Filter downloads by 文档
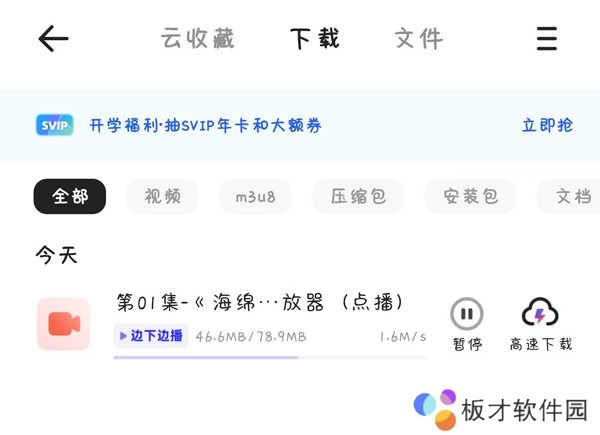The height and width of the screenshot is (435, 600). [572, 196]
